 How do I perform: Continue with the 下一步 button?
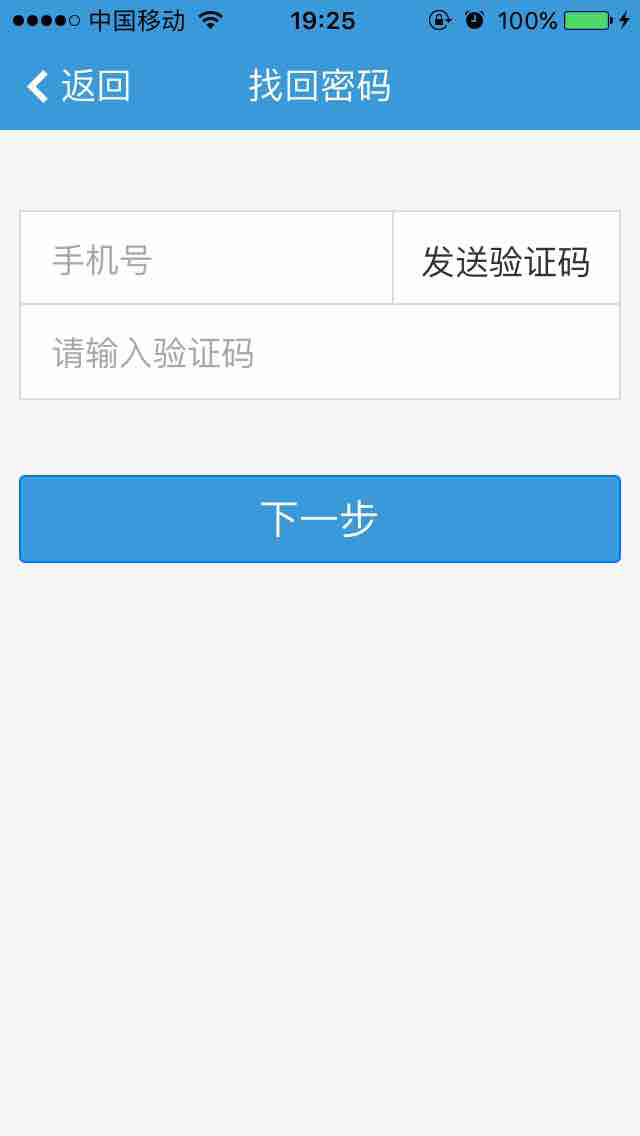click(320, 519)
